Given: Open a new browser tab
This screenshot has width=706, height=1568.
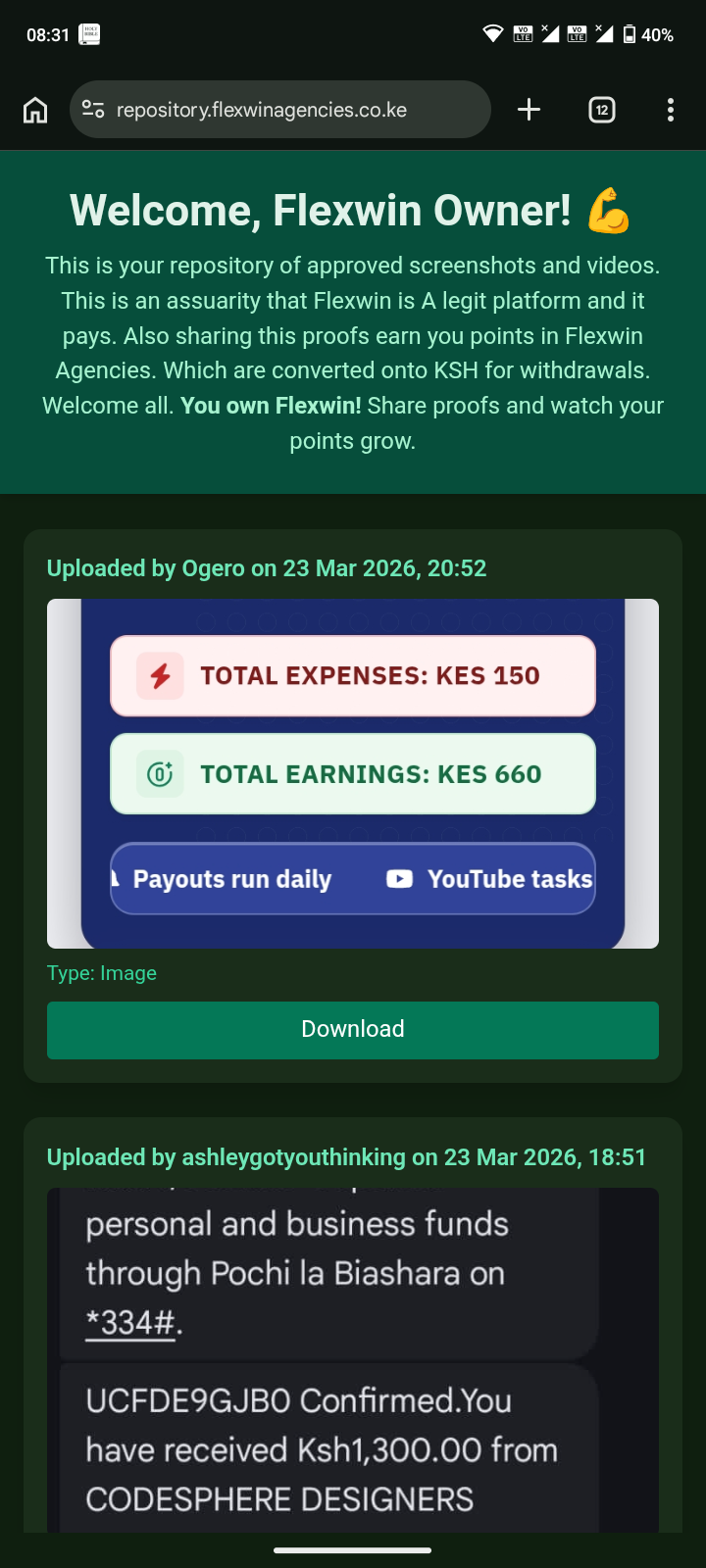Looking at the screenshot, I should (x=529, y=110).
